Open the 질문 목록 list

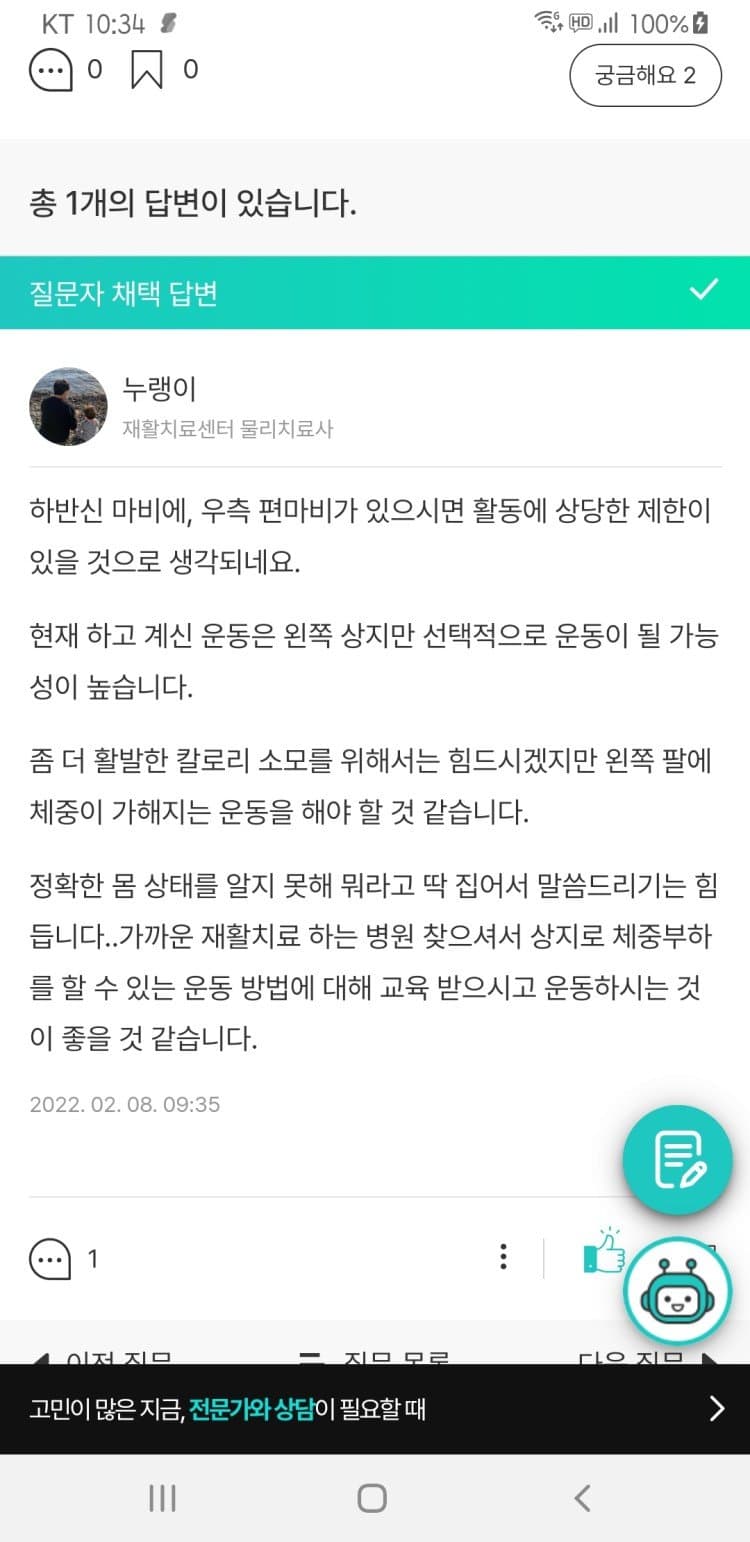375,1358
